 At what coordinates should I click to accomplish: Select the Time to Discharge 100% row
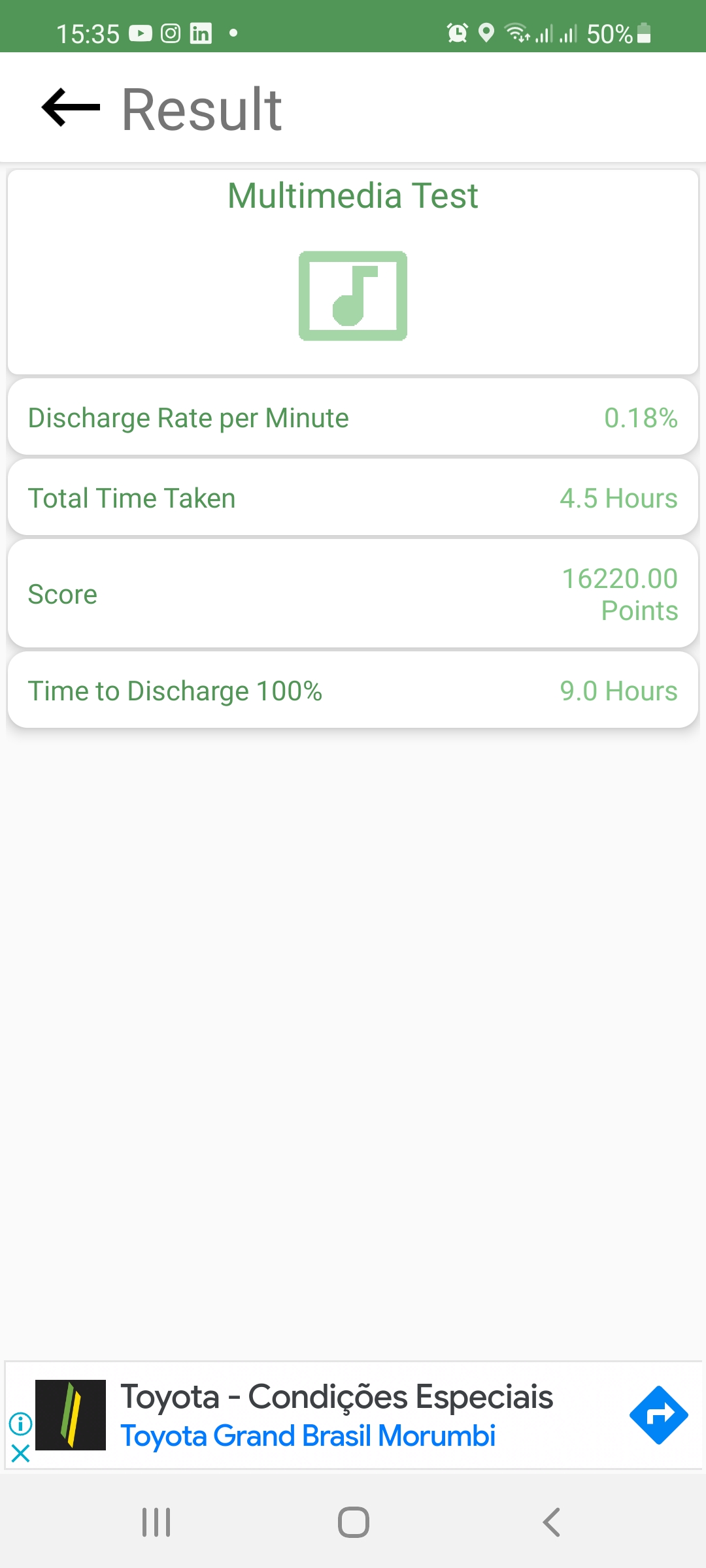(353, 690)
